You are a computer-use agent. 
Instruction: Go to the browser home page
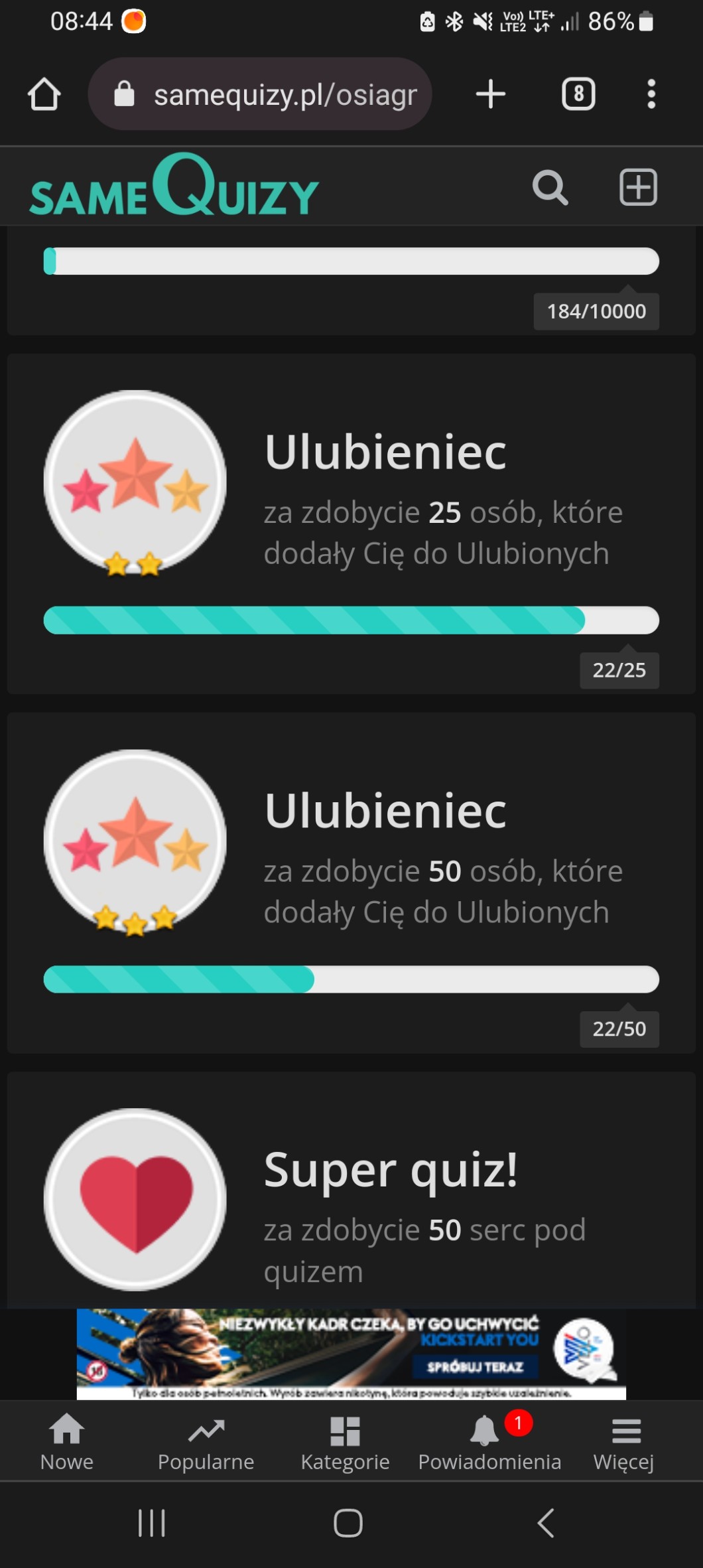(x=44, y=94)
